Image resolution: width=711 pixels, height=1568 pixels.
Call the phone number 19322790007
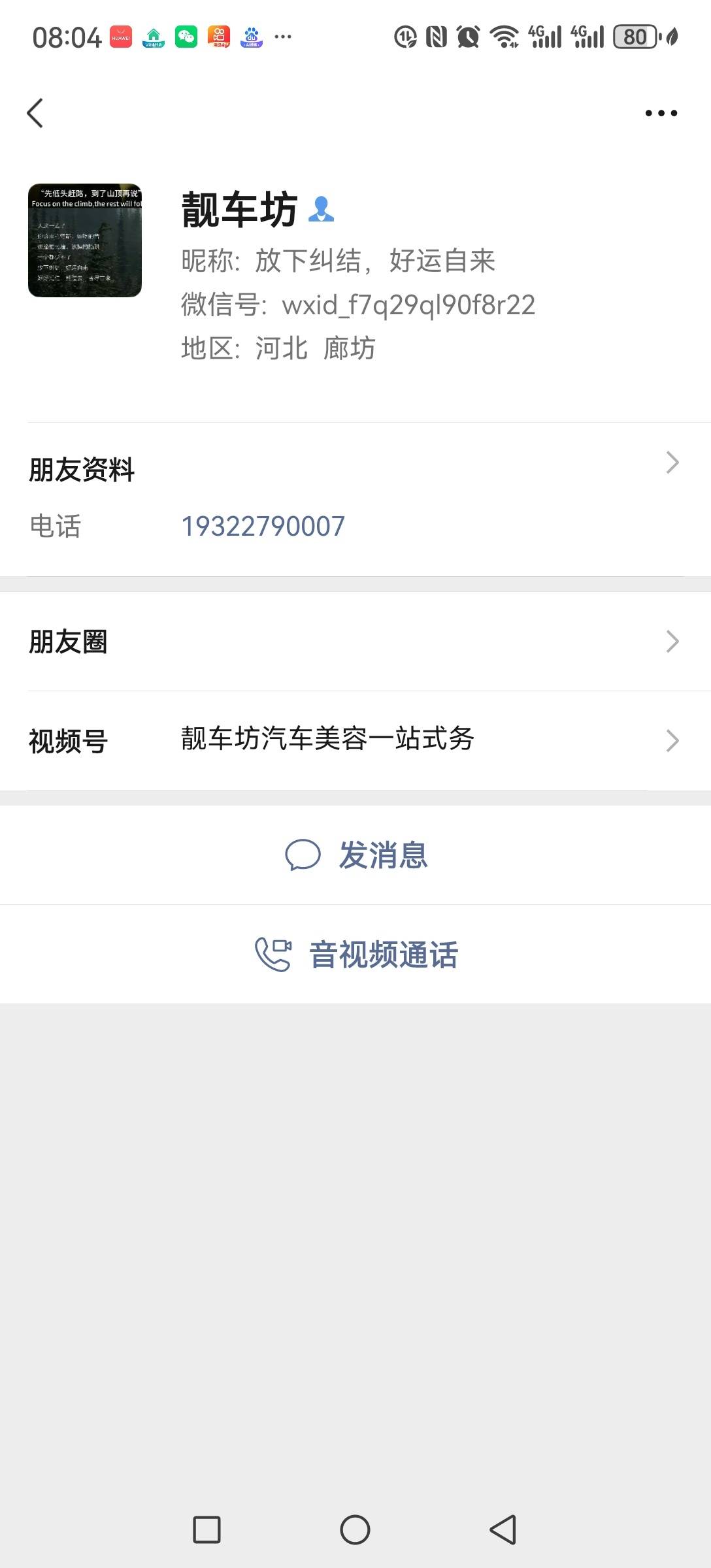click(263, 527)
